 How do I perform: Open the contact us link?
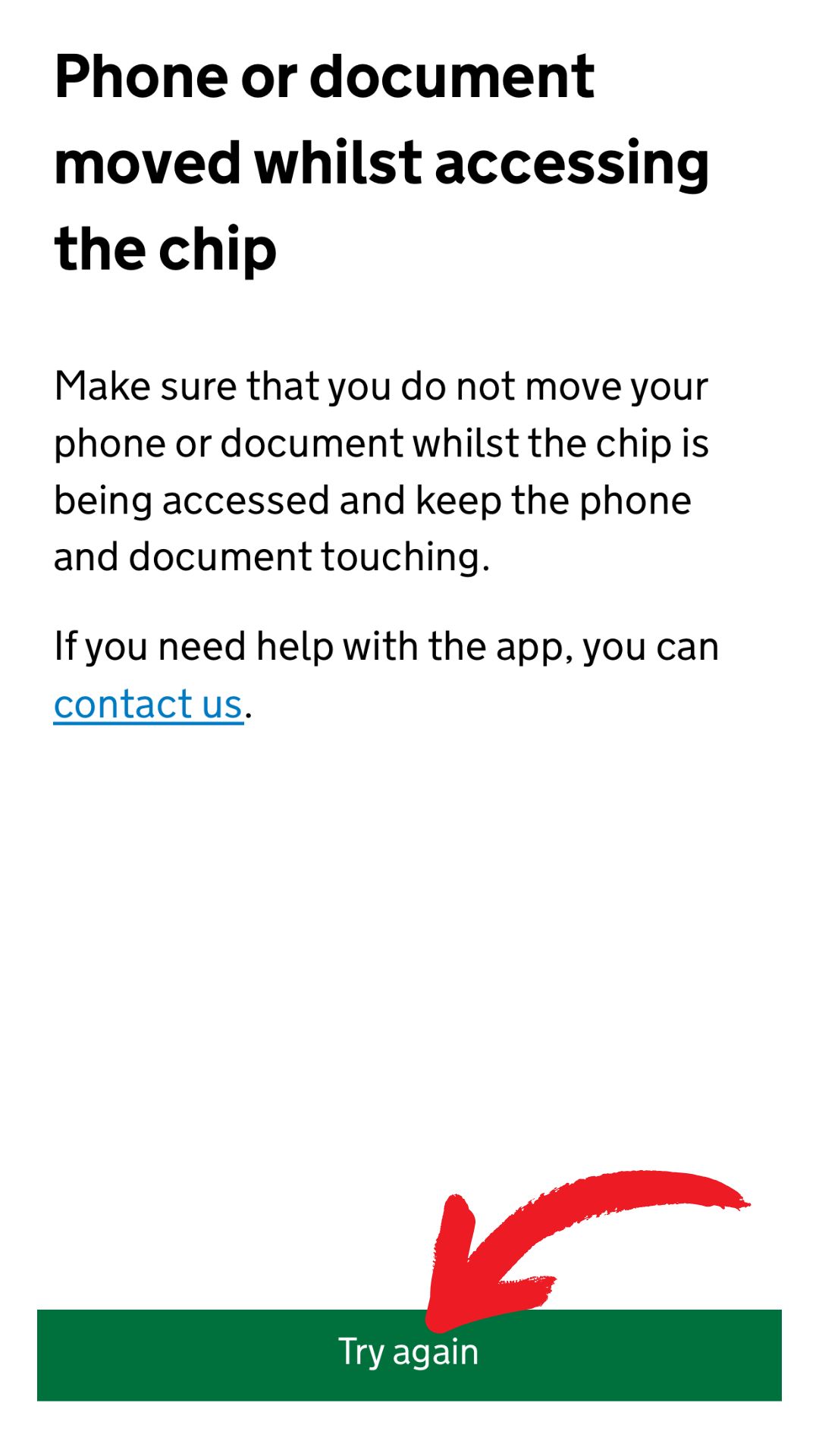[149, 704]
